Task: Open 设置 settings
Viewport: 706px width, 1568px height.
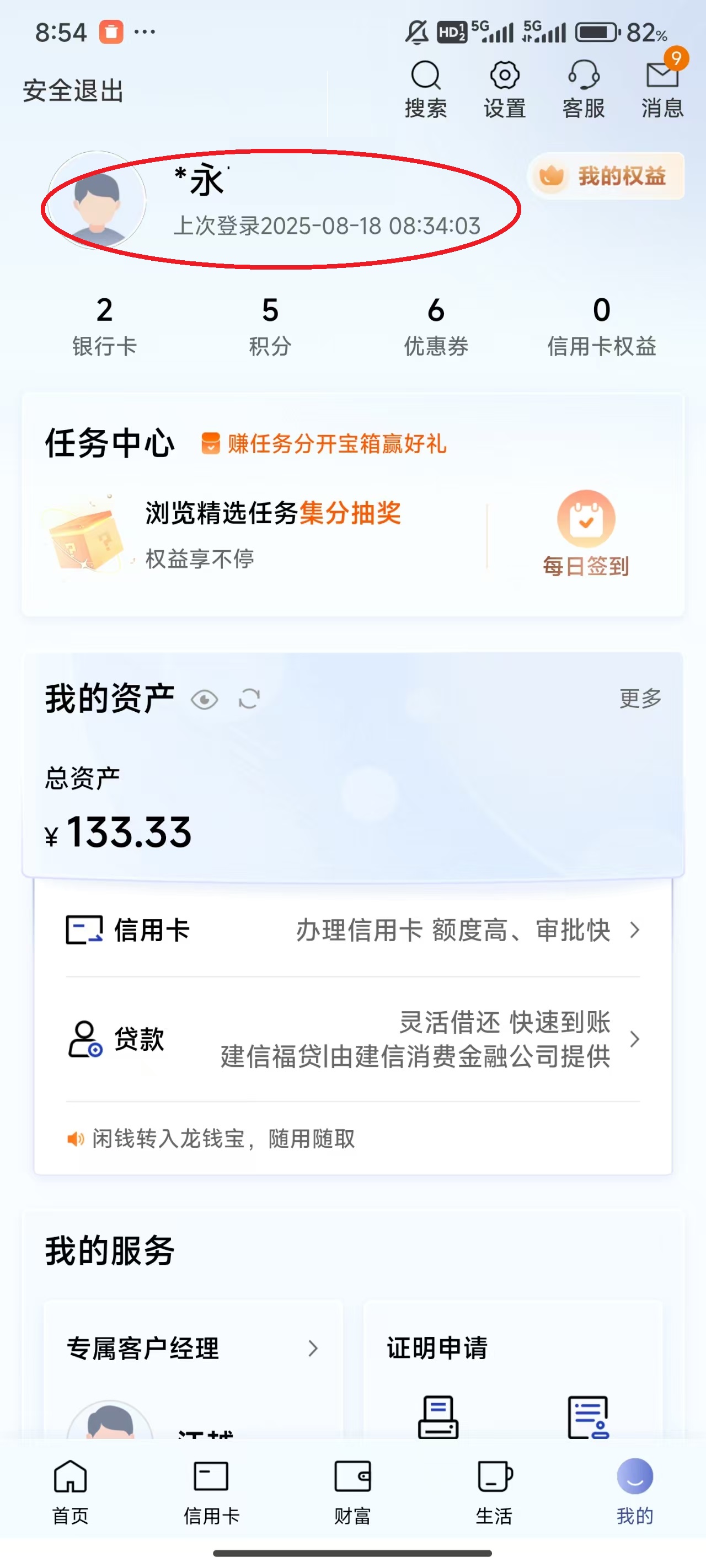Action: pos(504,89)
